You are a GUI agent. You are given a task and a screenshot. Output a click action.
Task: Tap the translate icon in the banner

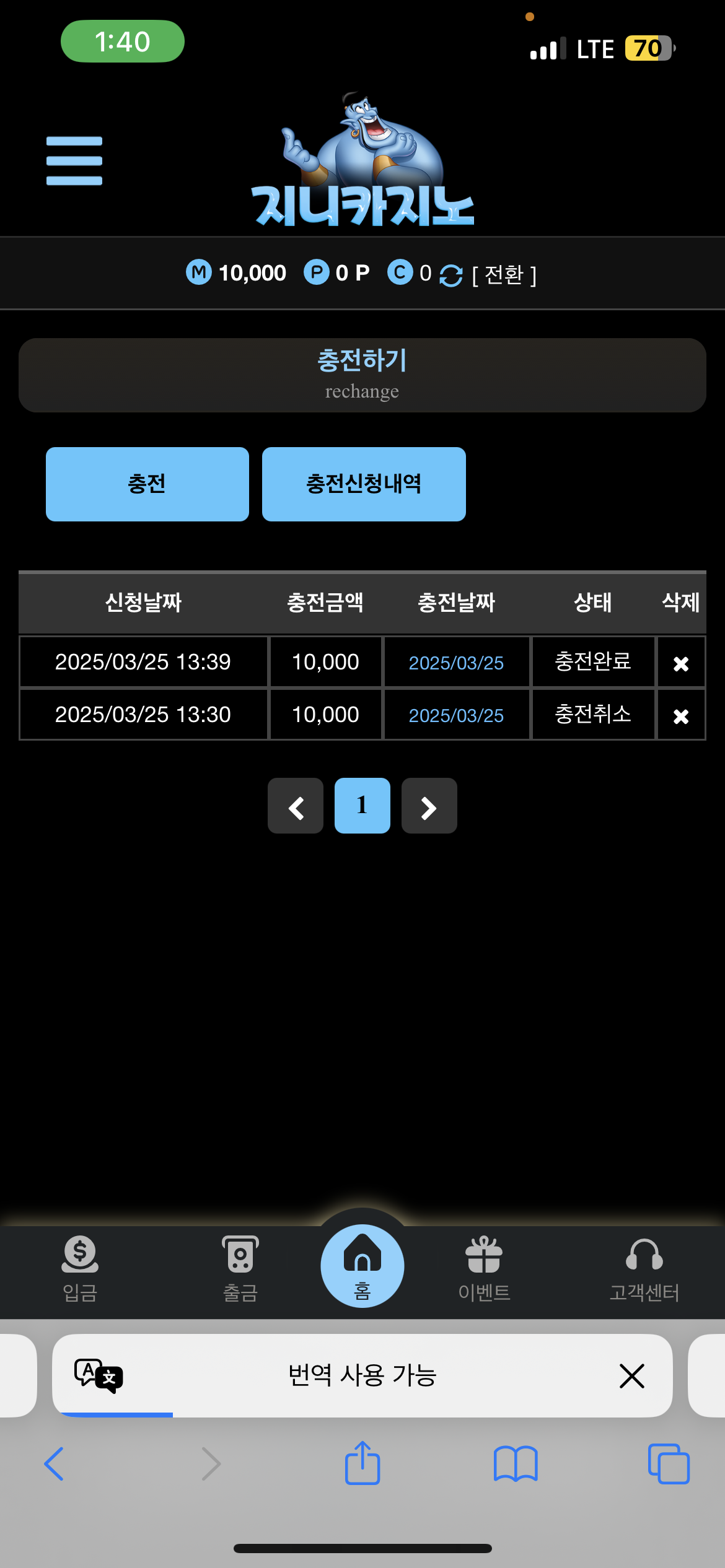99,1375
